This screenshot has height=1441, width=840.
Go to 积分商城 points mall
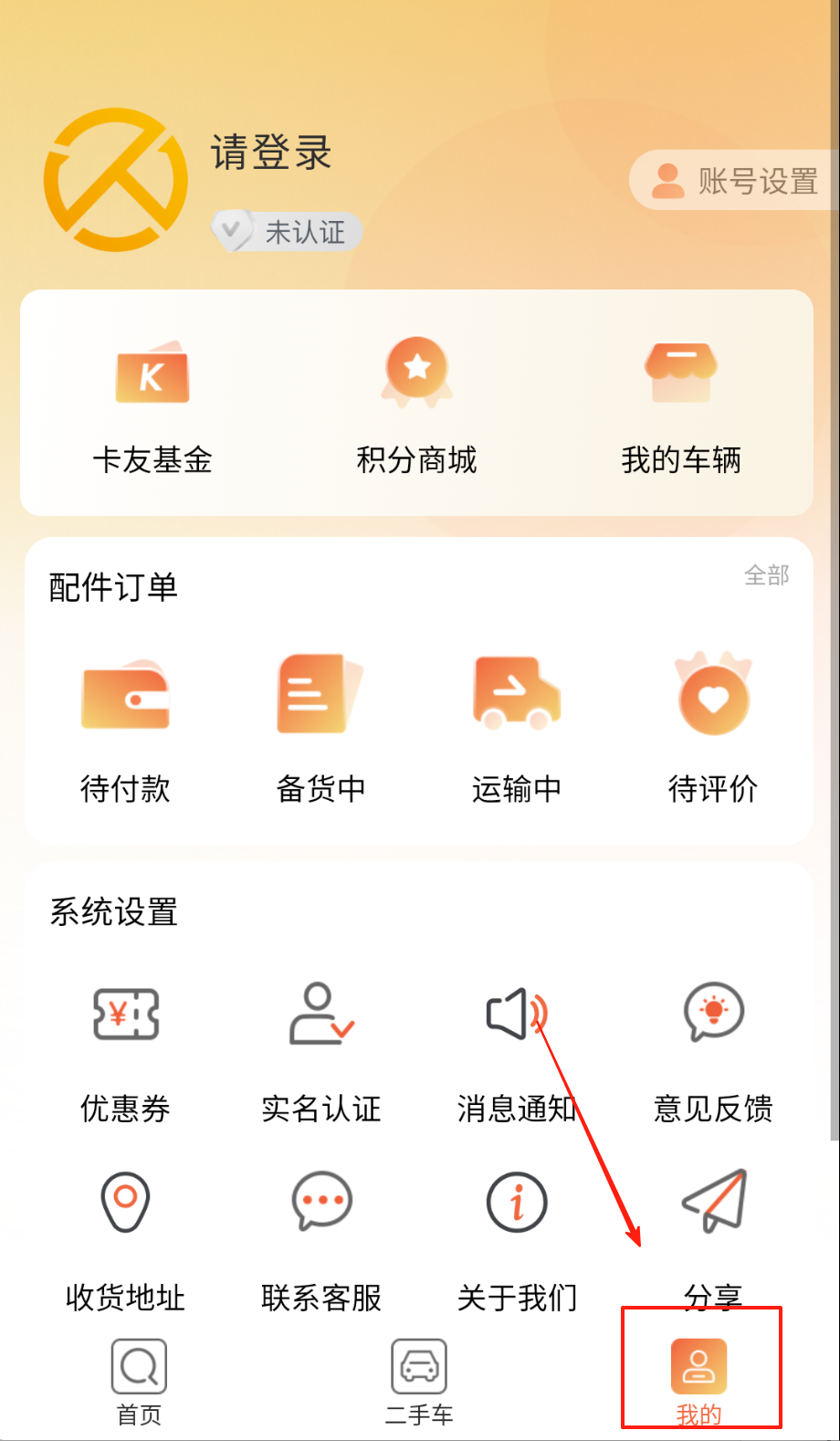(416, 408)
